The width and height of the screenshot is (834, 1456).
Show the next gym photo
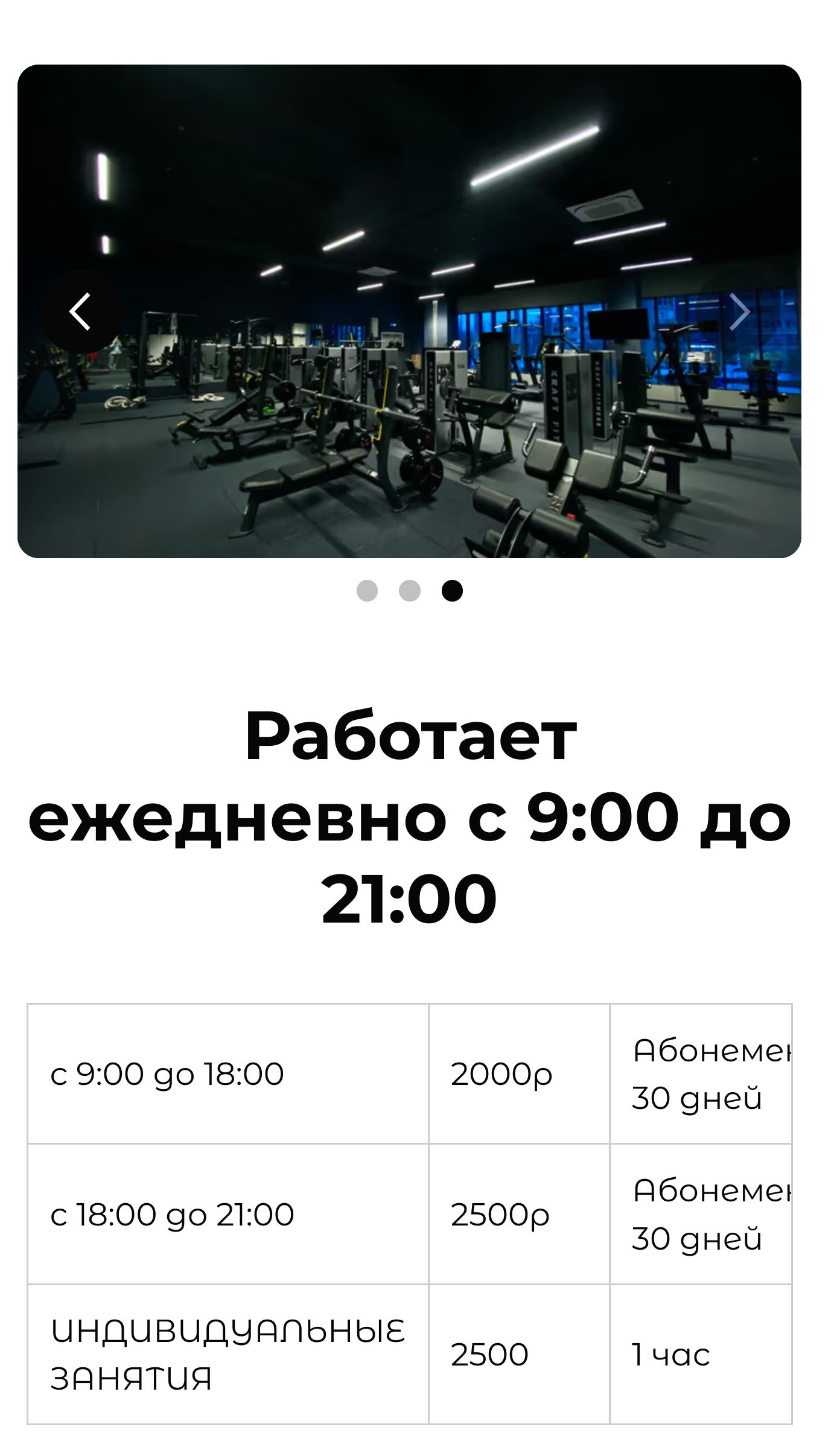(x=738, y=311)
